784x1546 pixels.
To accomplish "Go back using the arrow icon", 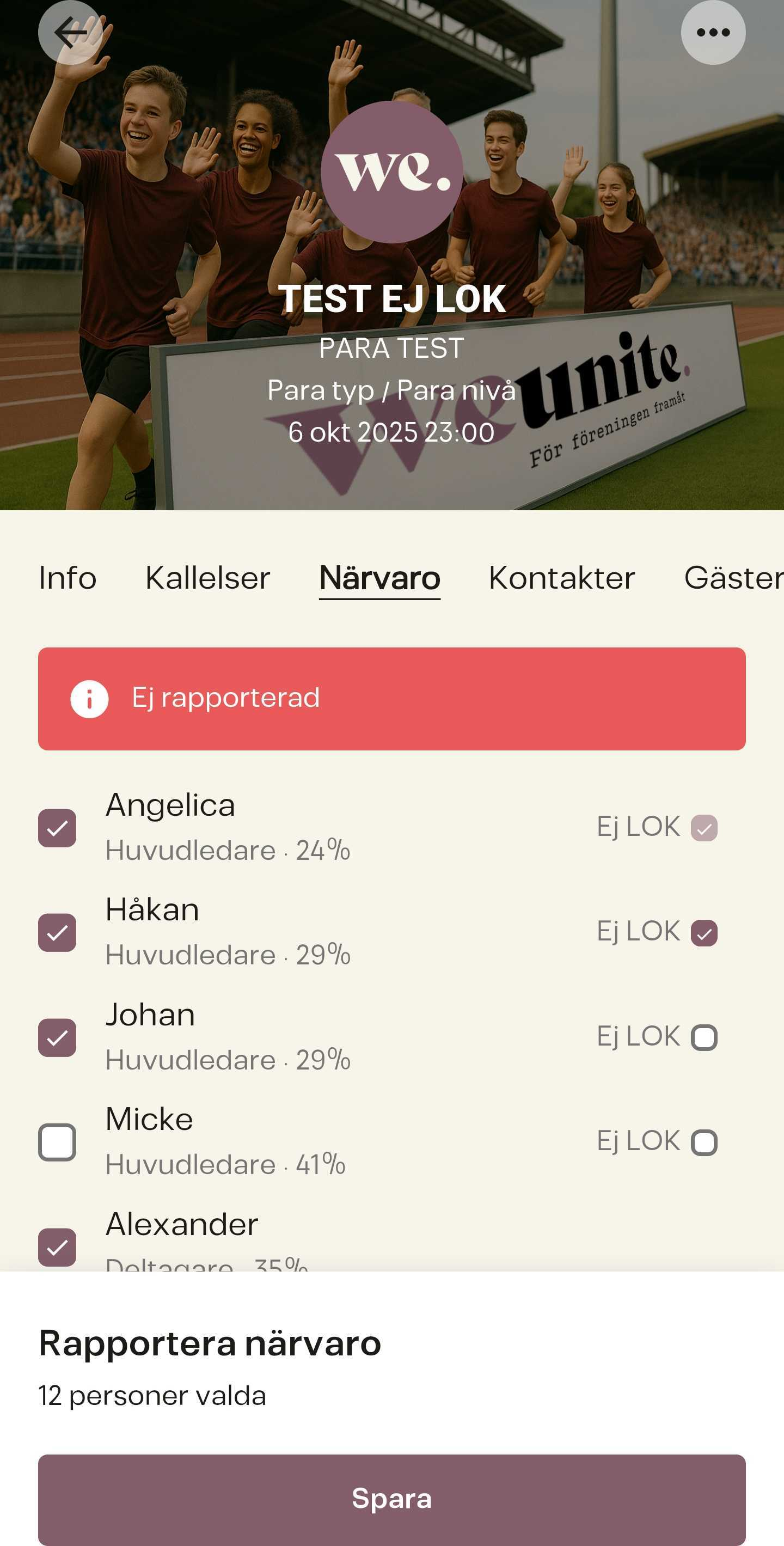I will pos(70,33).
